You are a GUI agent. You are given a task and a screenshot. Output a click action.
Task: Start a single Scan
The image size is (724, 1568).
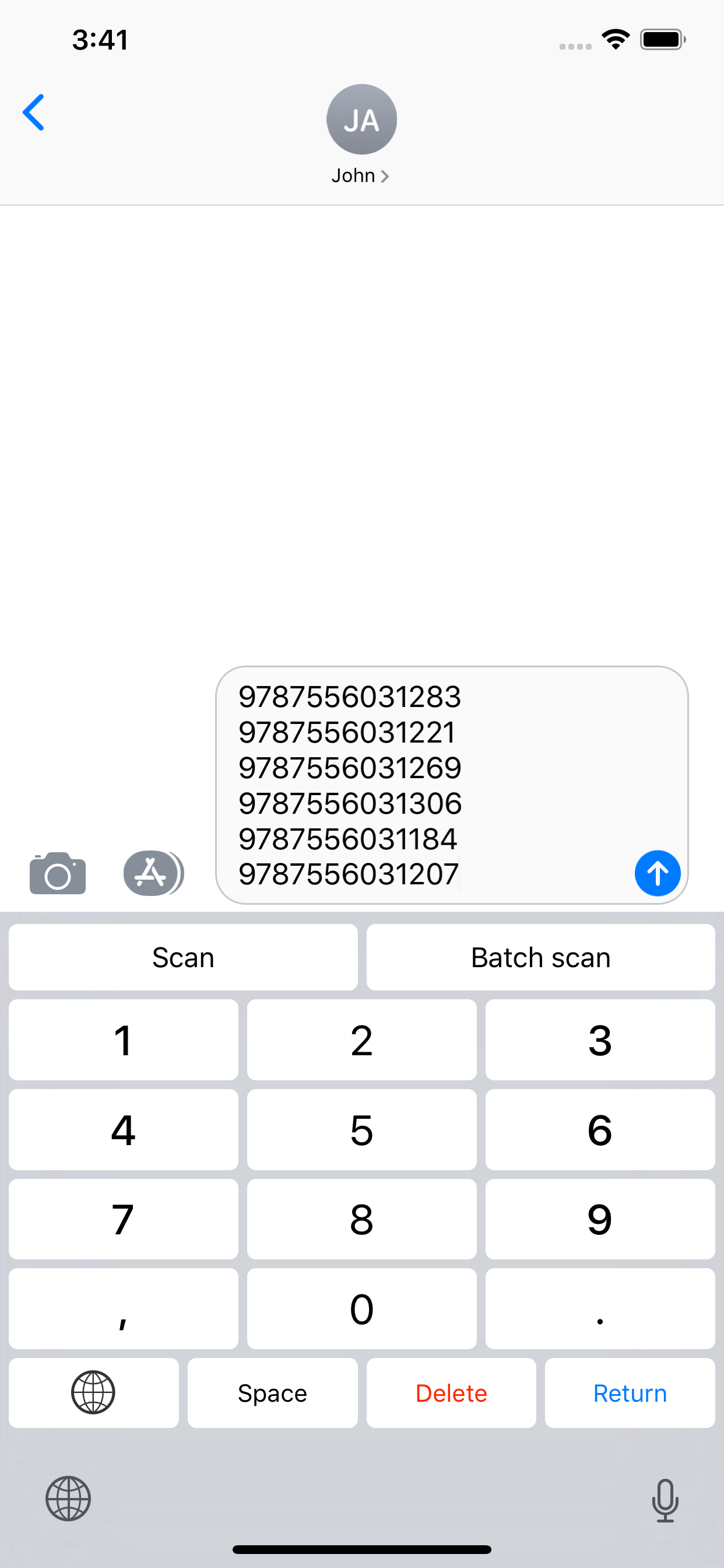(184, 957)
